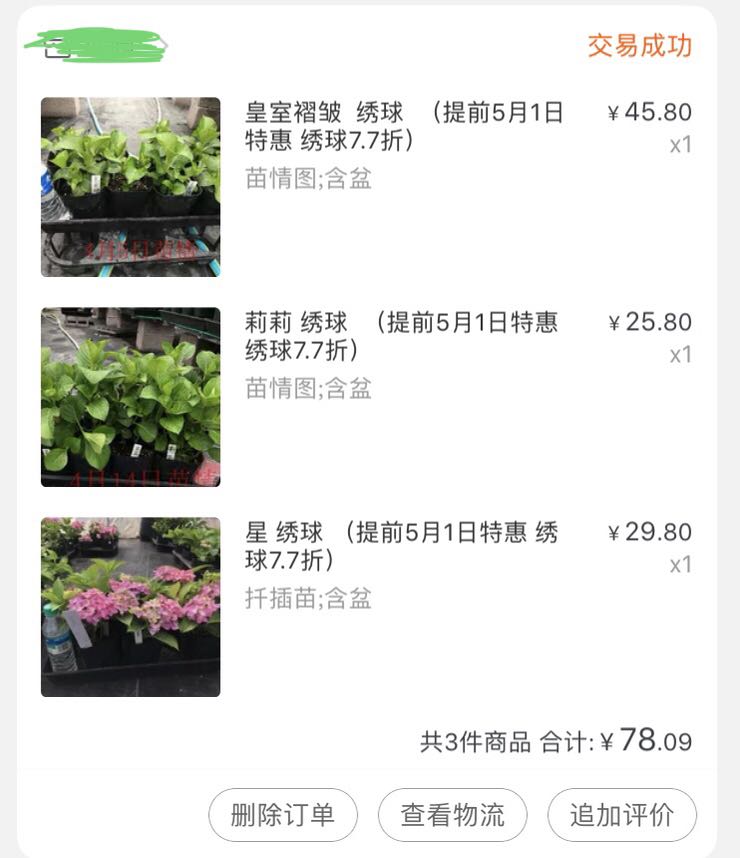Viewport: 740px width, 858px height.
Task: Open the 皇室褶皱 绣球 product item
Action: [x=404, y=126]
